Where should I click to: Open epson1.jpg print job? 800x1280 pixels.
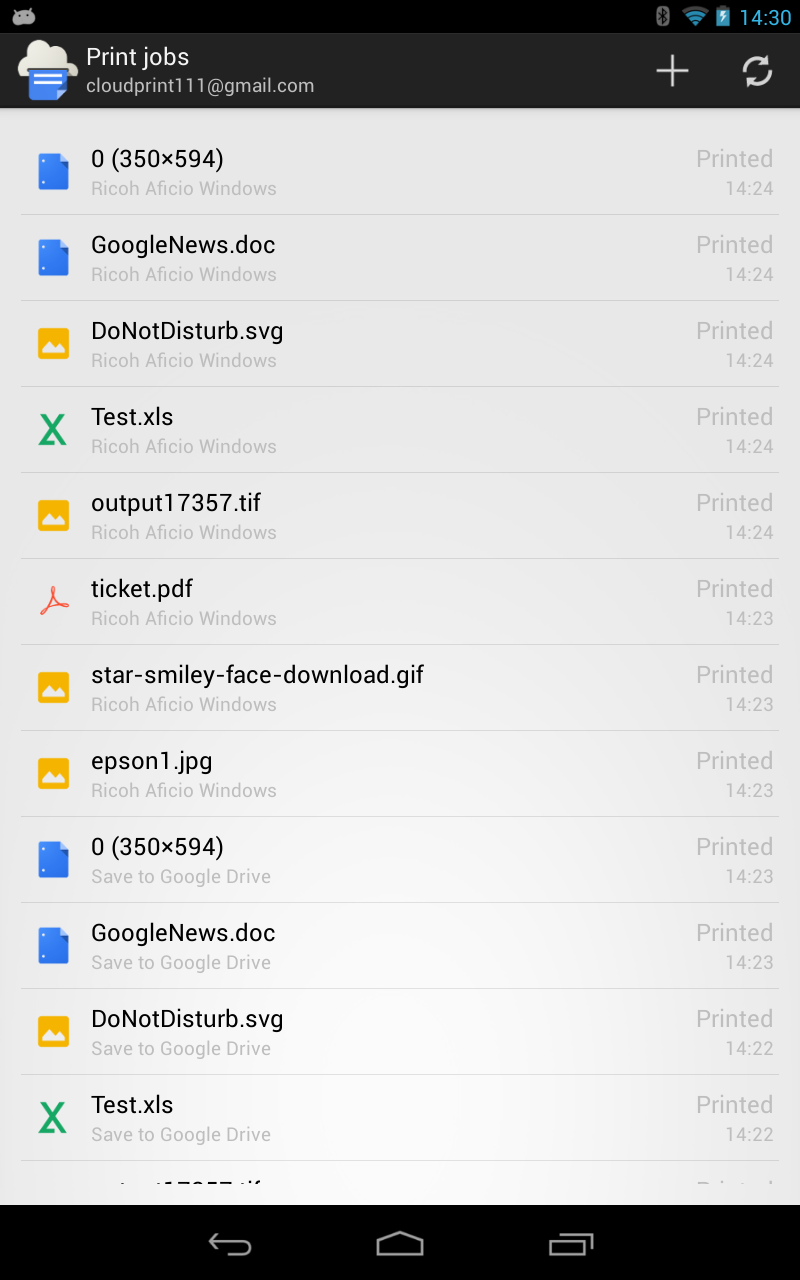pyautogui.click(x=400, y=774)
